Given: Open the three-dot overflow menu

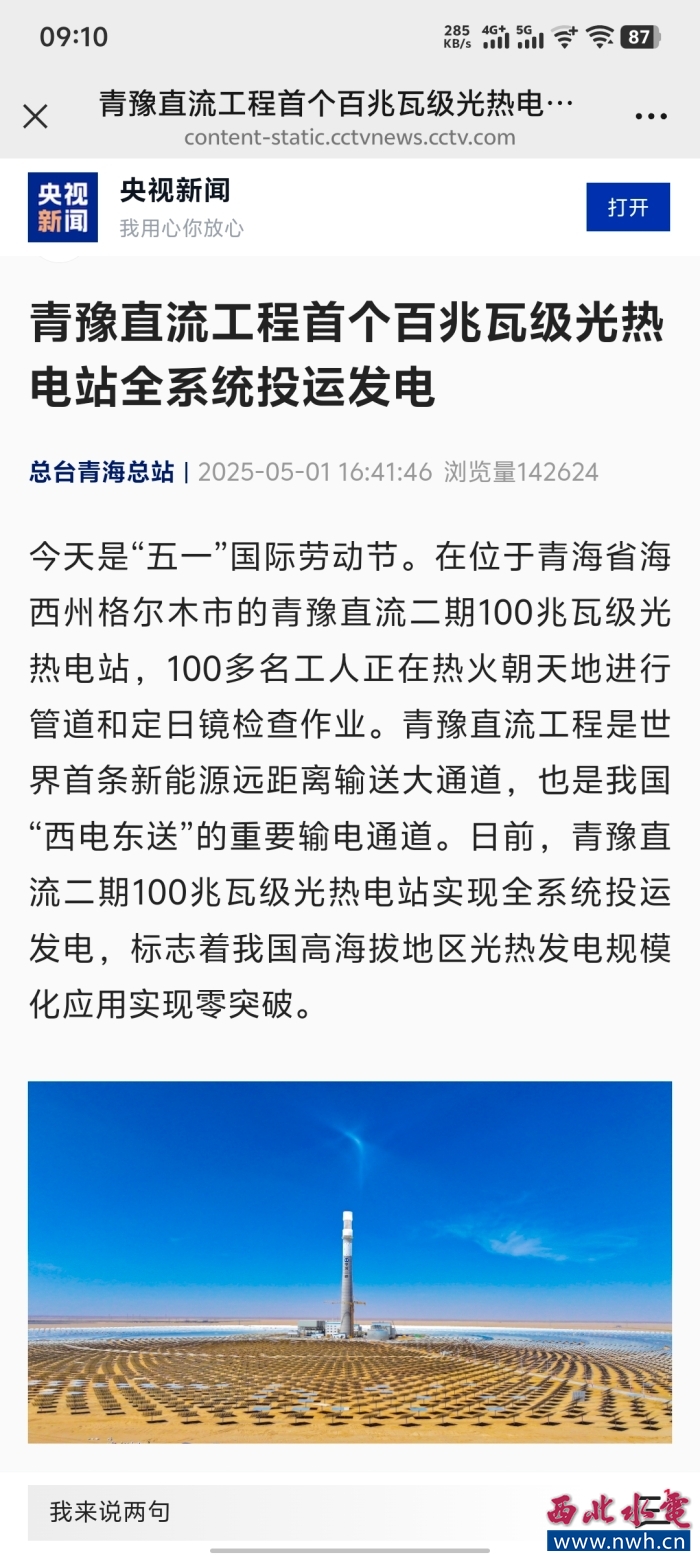Looking at the screenshot, I should (651, 117).
